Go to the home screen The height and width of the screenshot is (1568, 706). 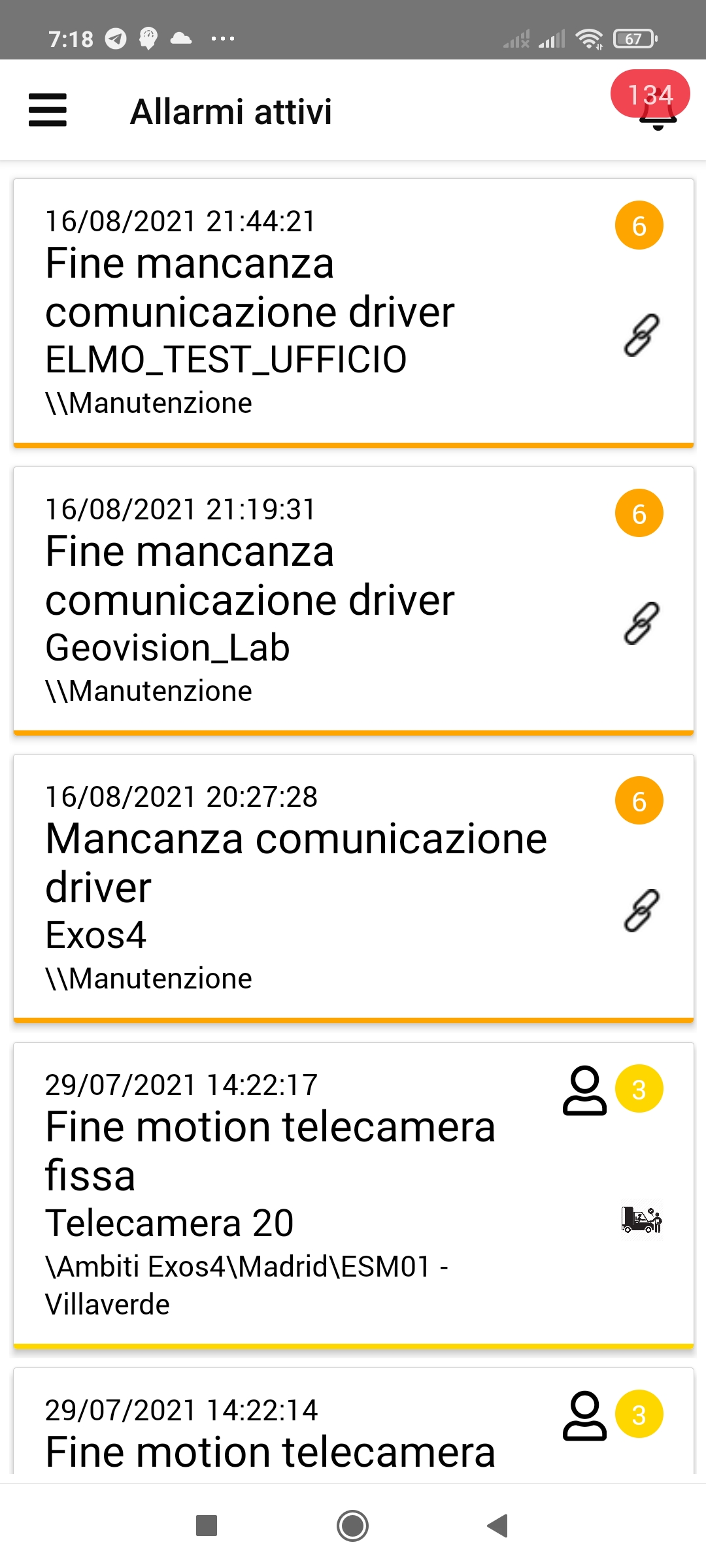coord(352,1526)
